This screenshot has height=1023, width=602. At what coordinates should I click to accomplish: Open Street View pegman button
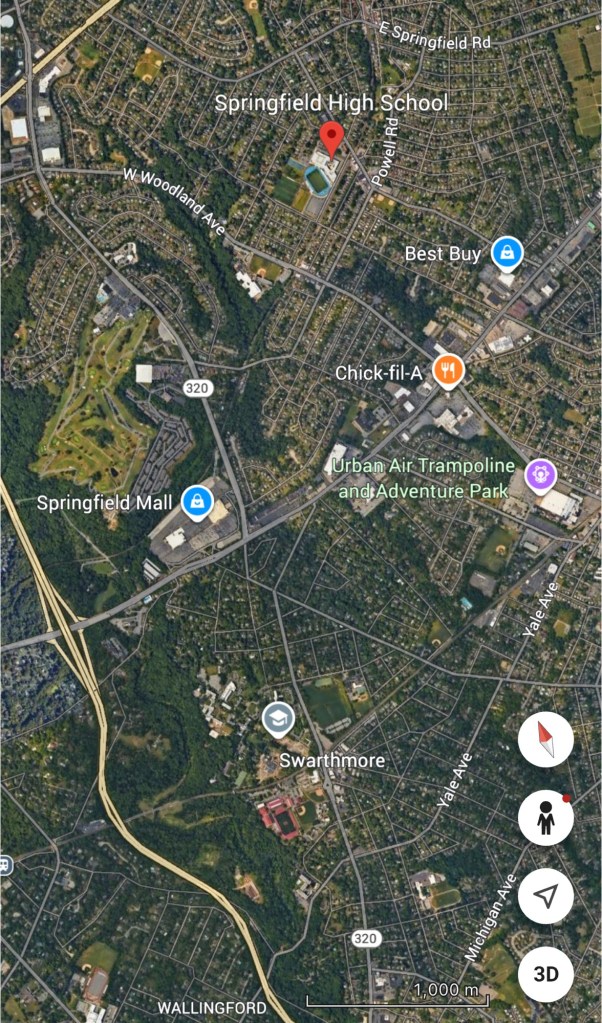545,818
